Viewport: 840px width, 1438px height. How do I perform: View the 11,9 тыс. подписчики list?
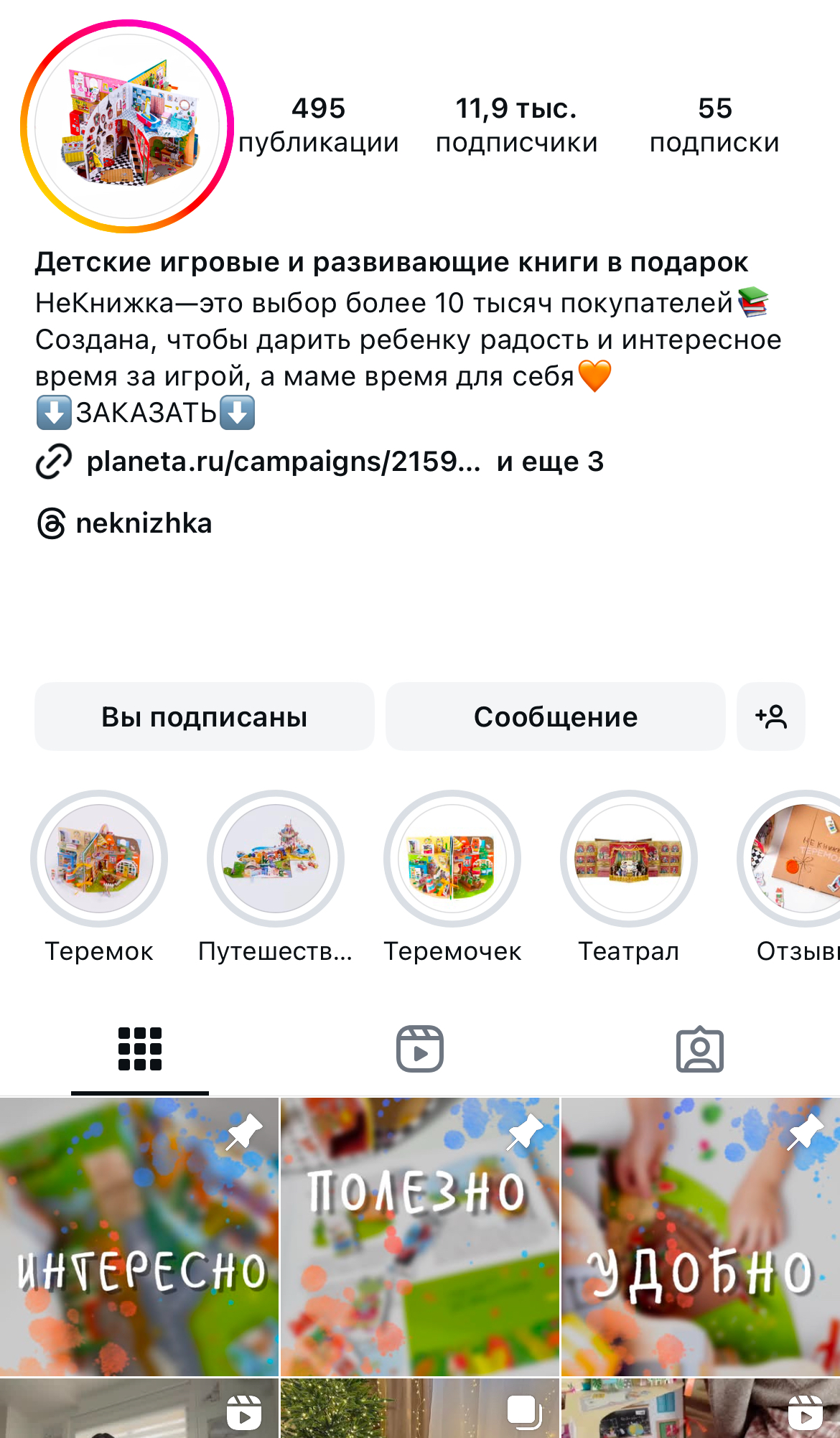click(x=516, y=126)
